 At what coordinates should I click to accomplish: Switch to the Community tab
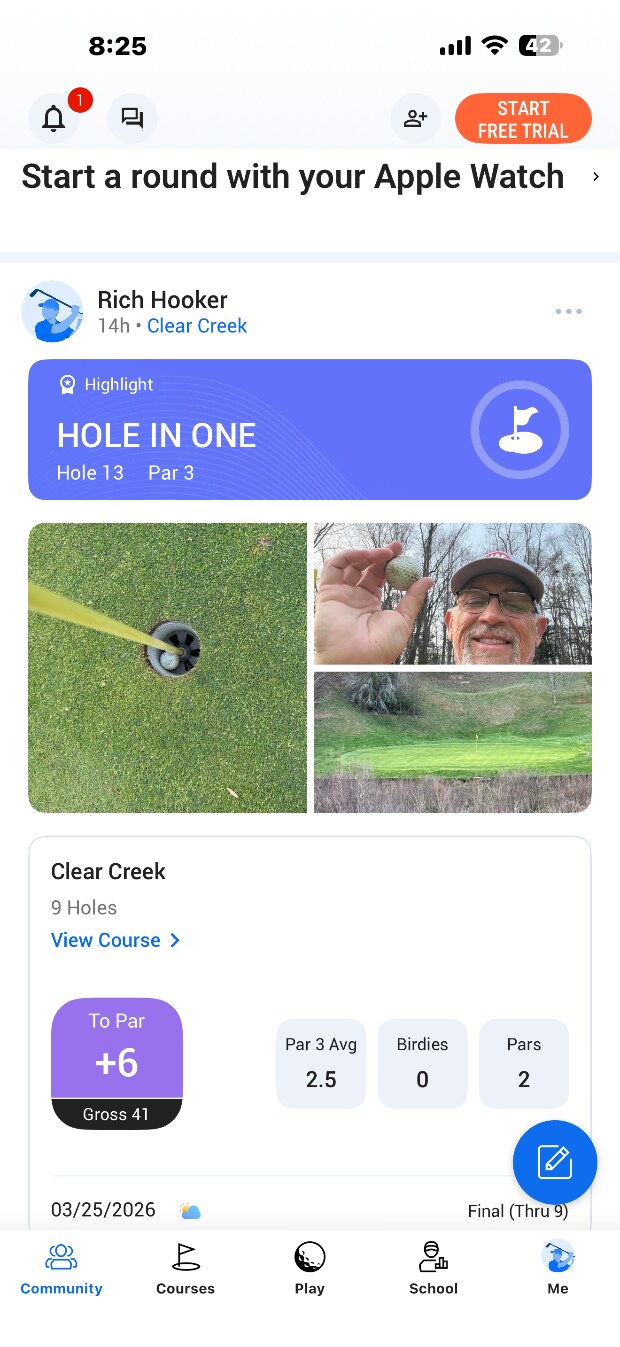point(61,1269)
